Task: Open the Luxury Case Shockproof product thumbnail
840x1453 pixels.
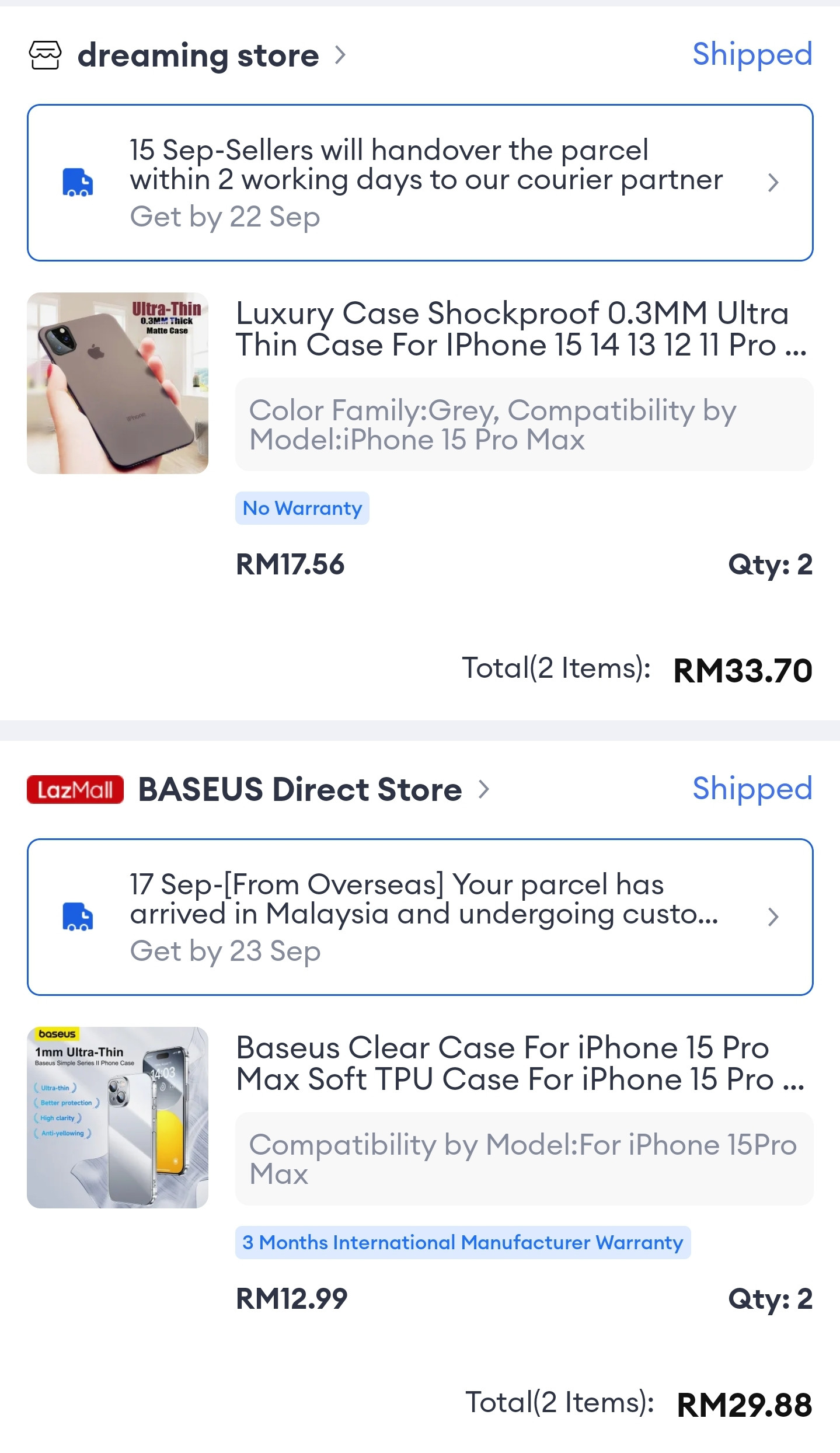Action: [117, 383]
